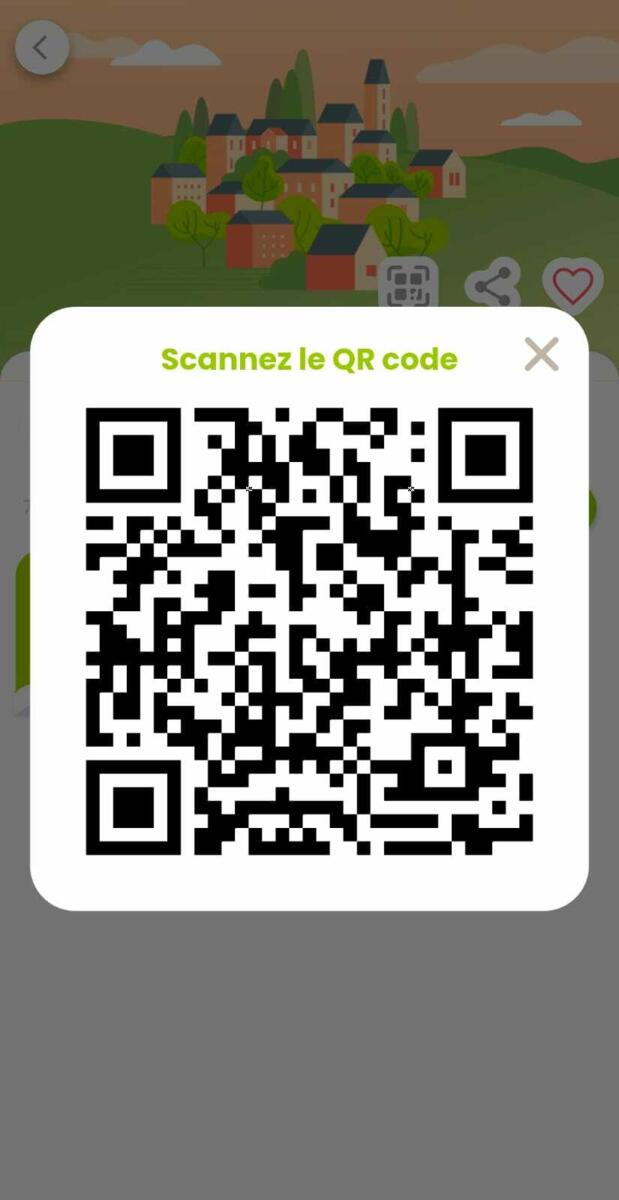
Task: Go back using the top arrow
Action: [42, 48]
